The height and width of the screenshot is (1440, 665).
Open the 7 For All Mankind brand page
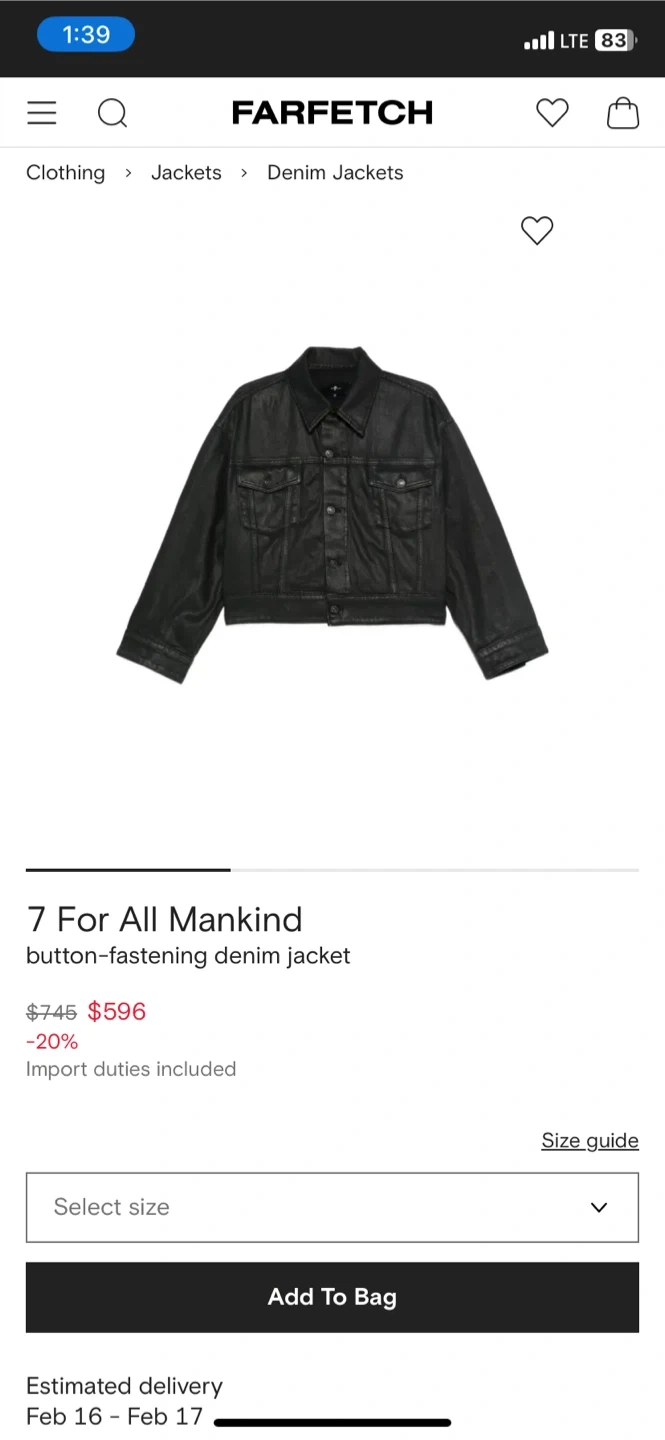tap(165, 919)
